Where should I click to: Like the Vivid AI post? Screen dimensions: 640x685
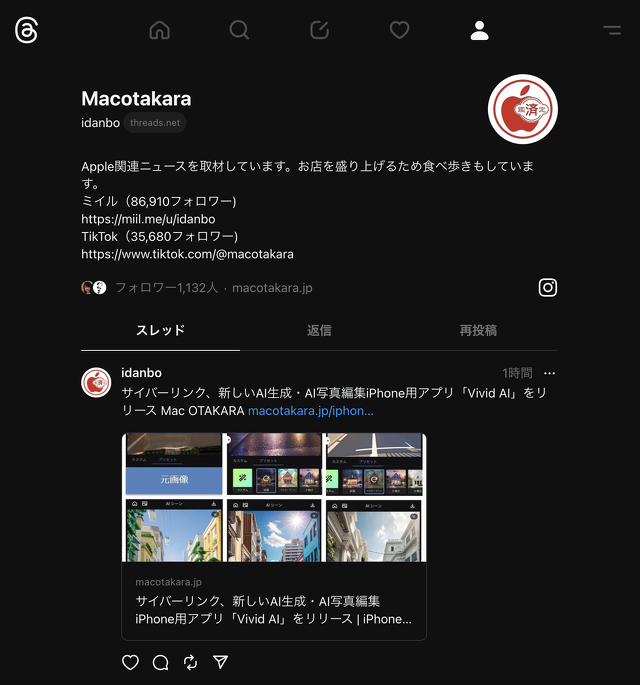[x=130, y=662]
